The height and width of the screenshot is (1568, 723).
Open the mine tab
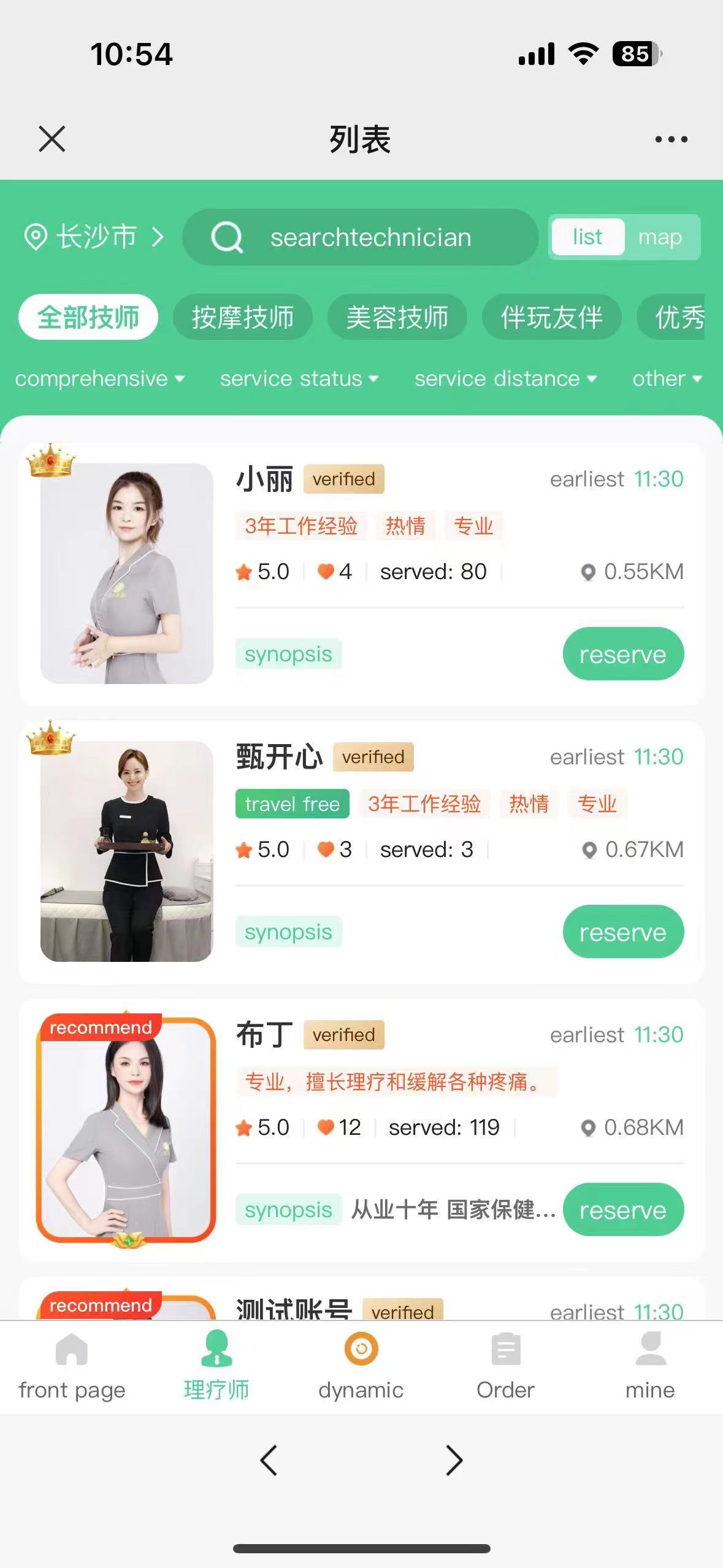[x=650, y=1366]
